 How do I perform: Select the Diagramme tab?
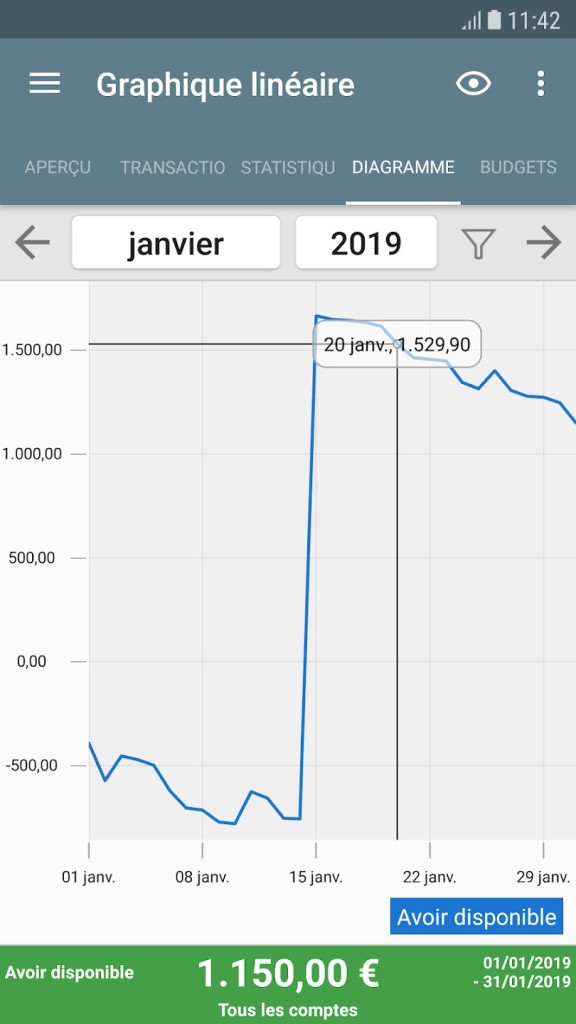(403, 167)
